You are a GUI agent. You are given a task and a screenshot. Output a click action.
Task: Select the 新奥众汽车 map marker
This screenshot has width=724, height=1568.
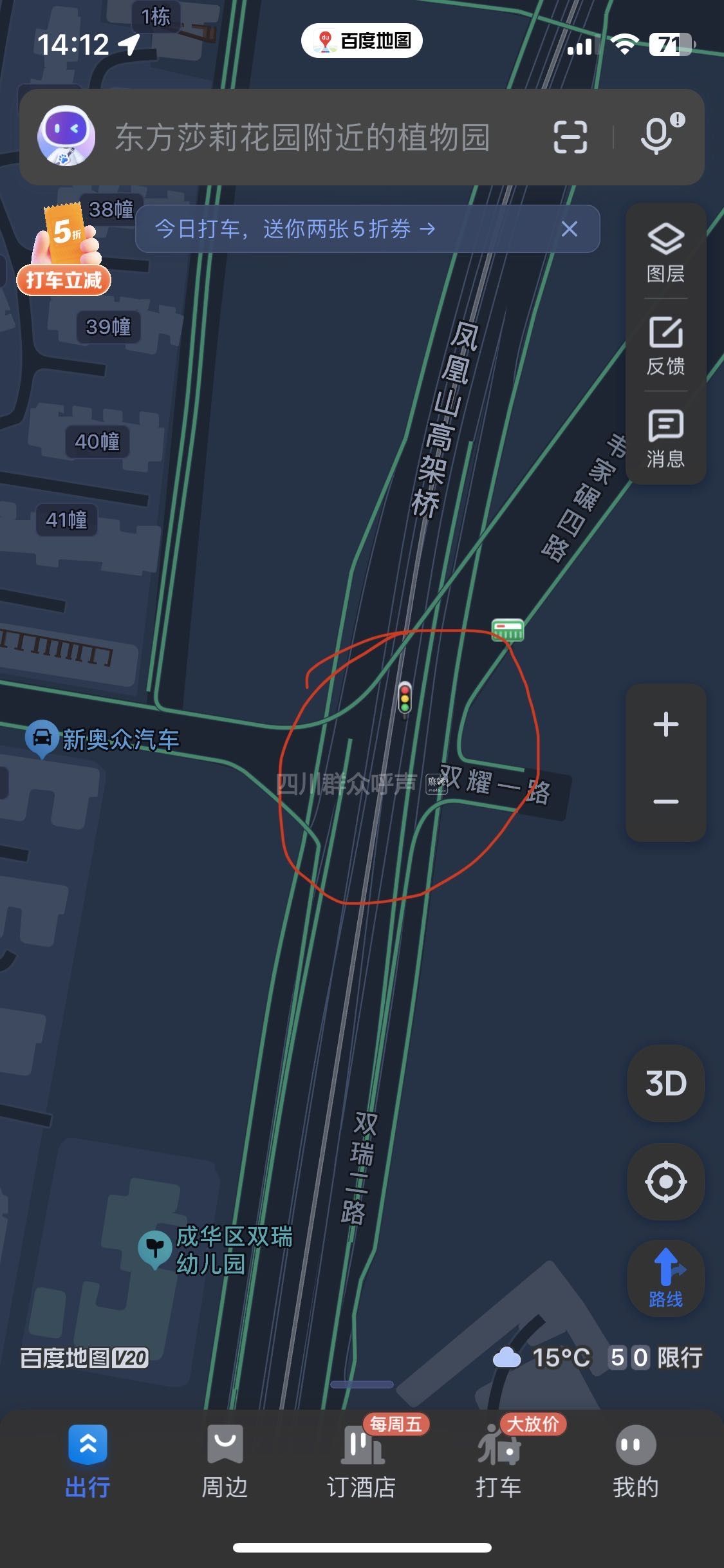point(42,738)
